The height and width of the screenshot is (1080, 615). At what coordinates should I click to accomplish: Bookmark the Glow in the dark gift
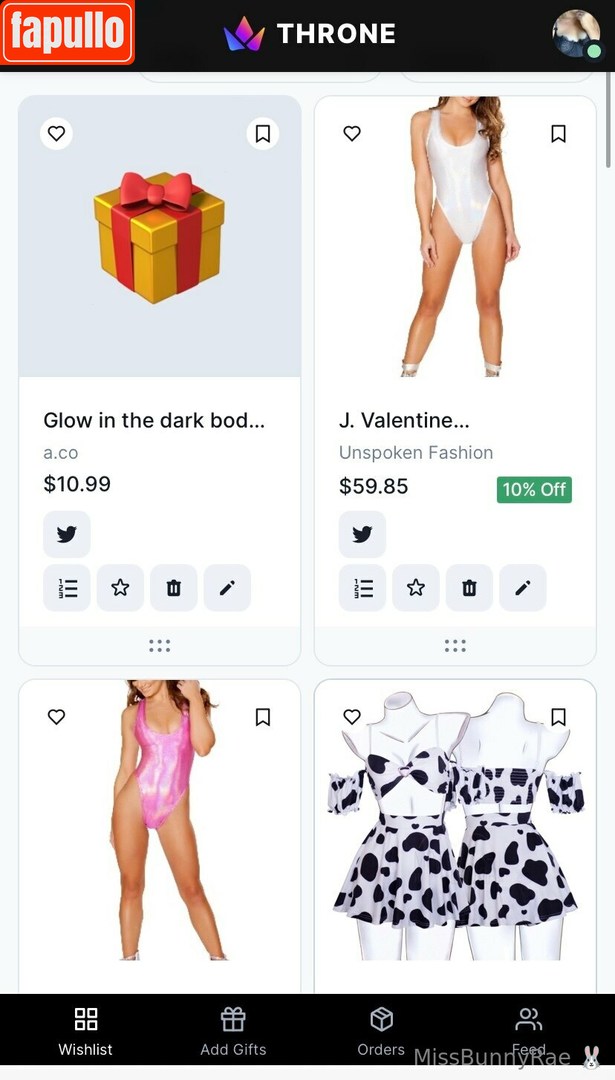(263, 133)
